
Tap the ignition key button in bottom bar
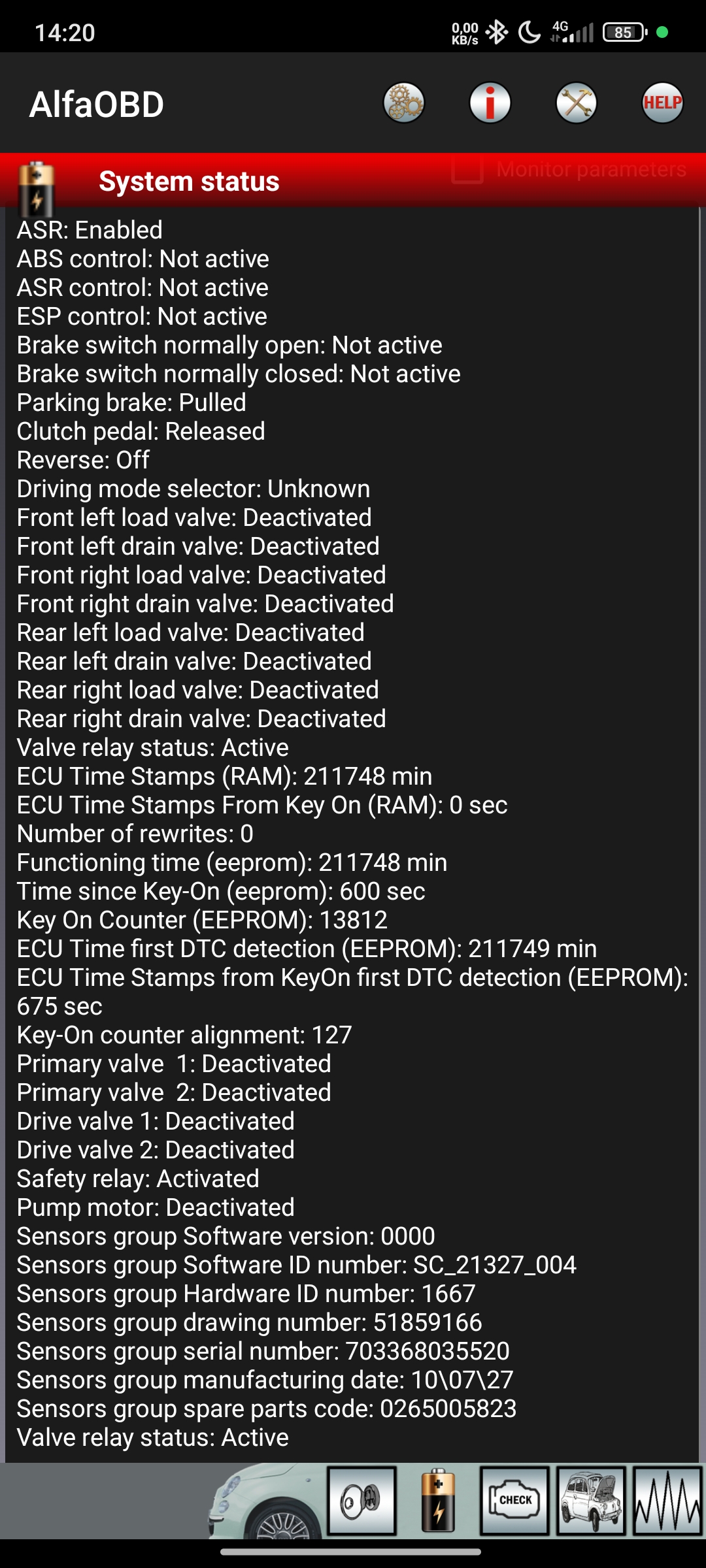[x=362, y=1501]
